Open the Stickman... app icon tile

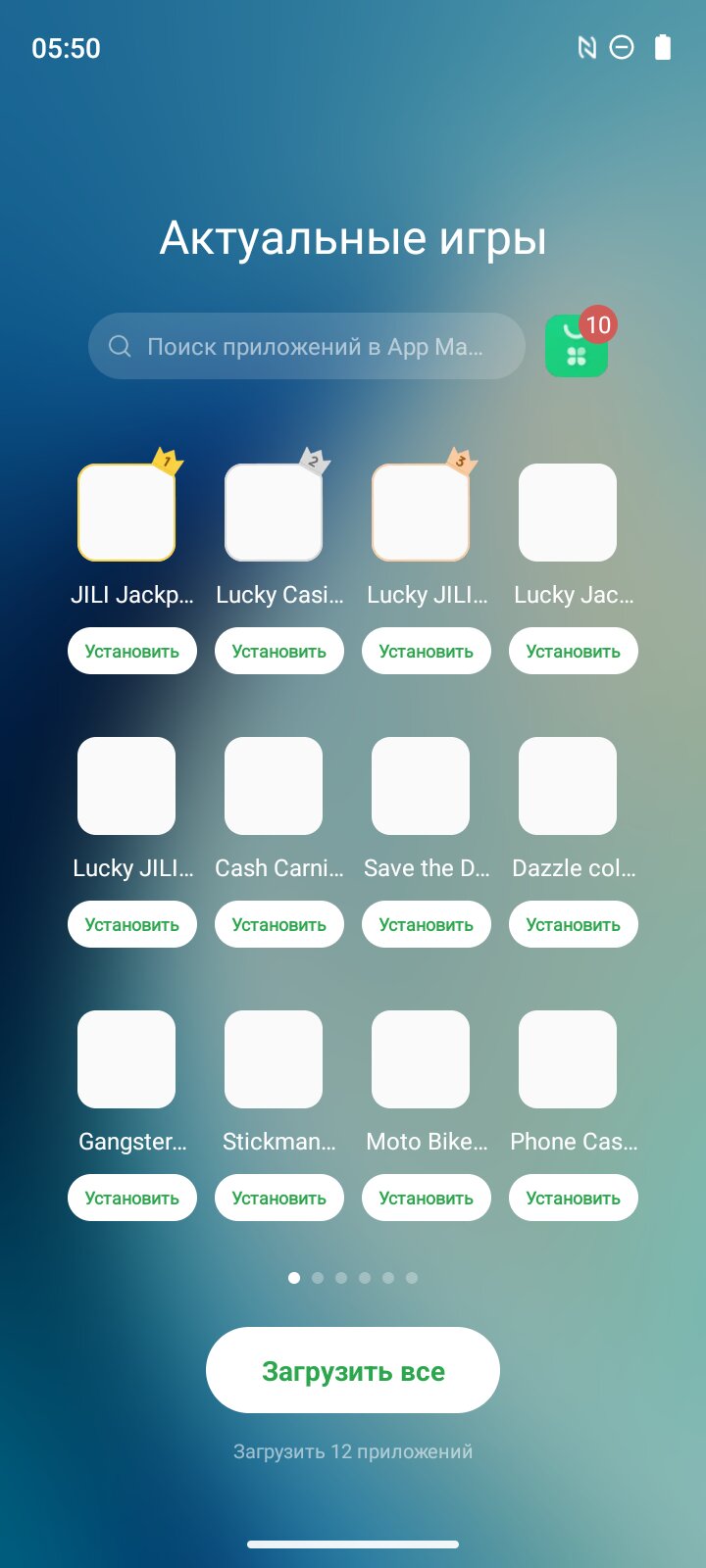274,1059
